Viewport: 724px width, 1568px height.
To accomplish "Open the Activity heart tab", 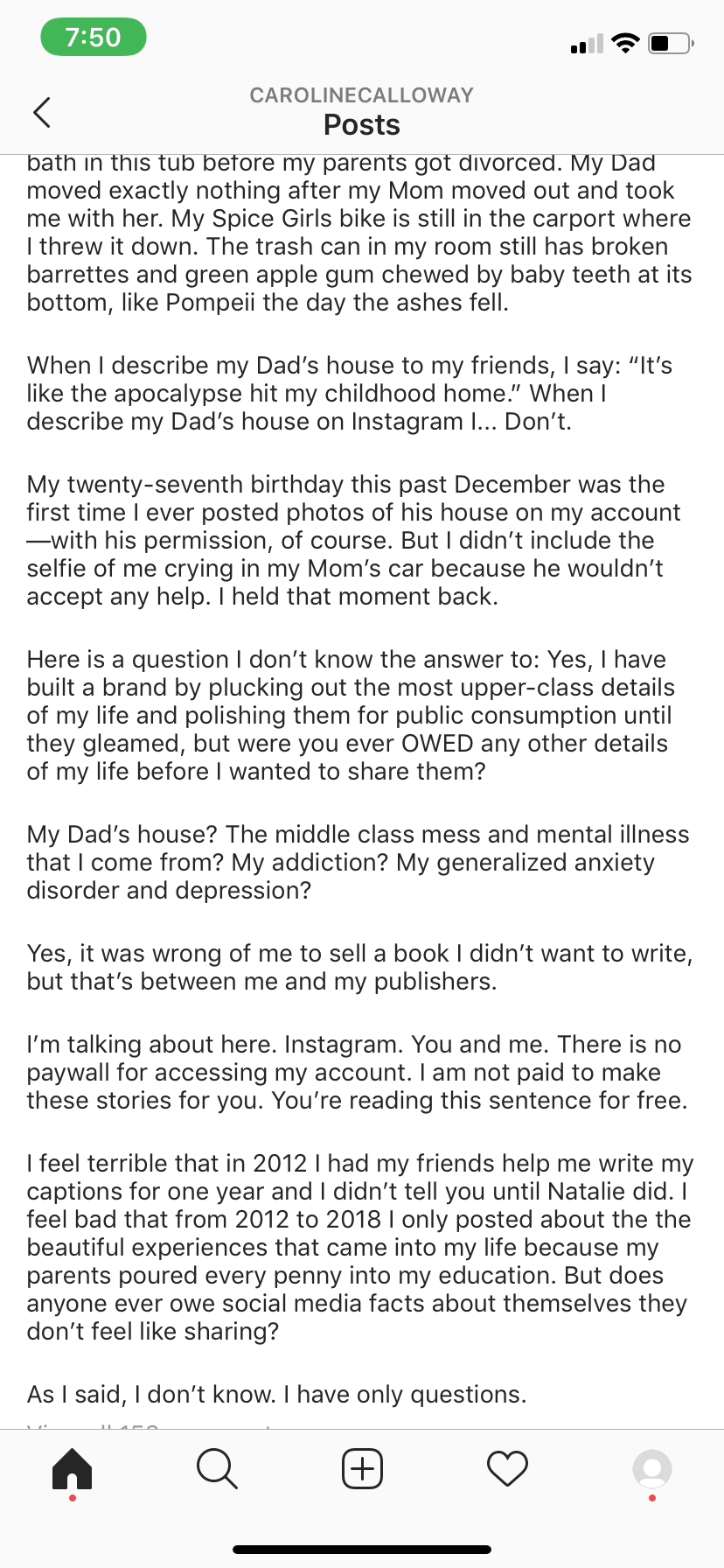I will click(x=507, y=1468).
